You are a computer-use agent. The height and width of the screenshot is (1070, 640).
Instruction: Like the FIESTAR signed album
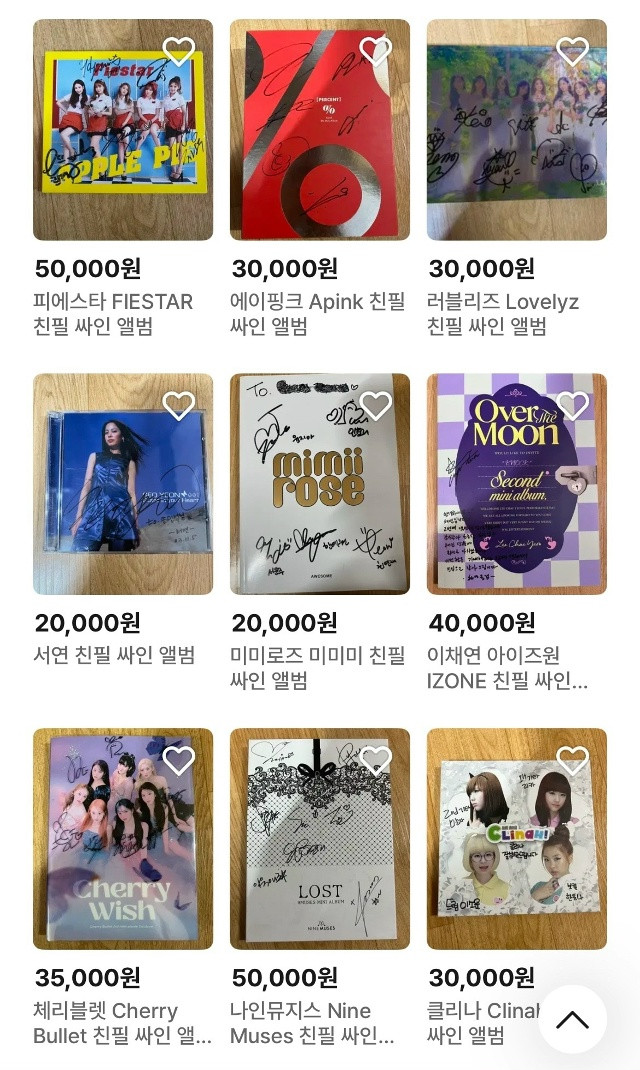(179, 51)
